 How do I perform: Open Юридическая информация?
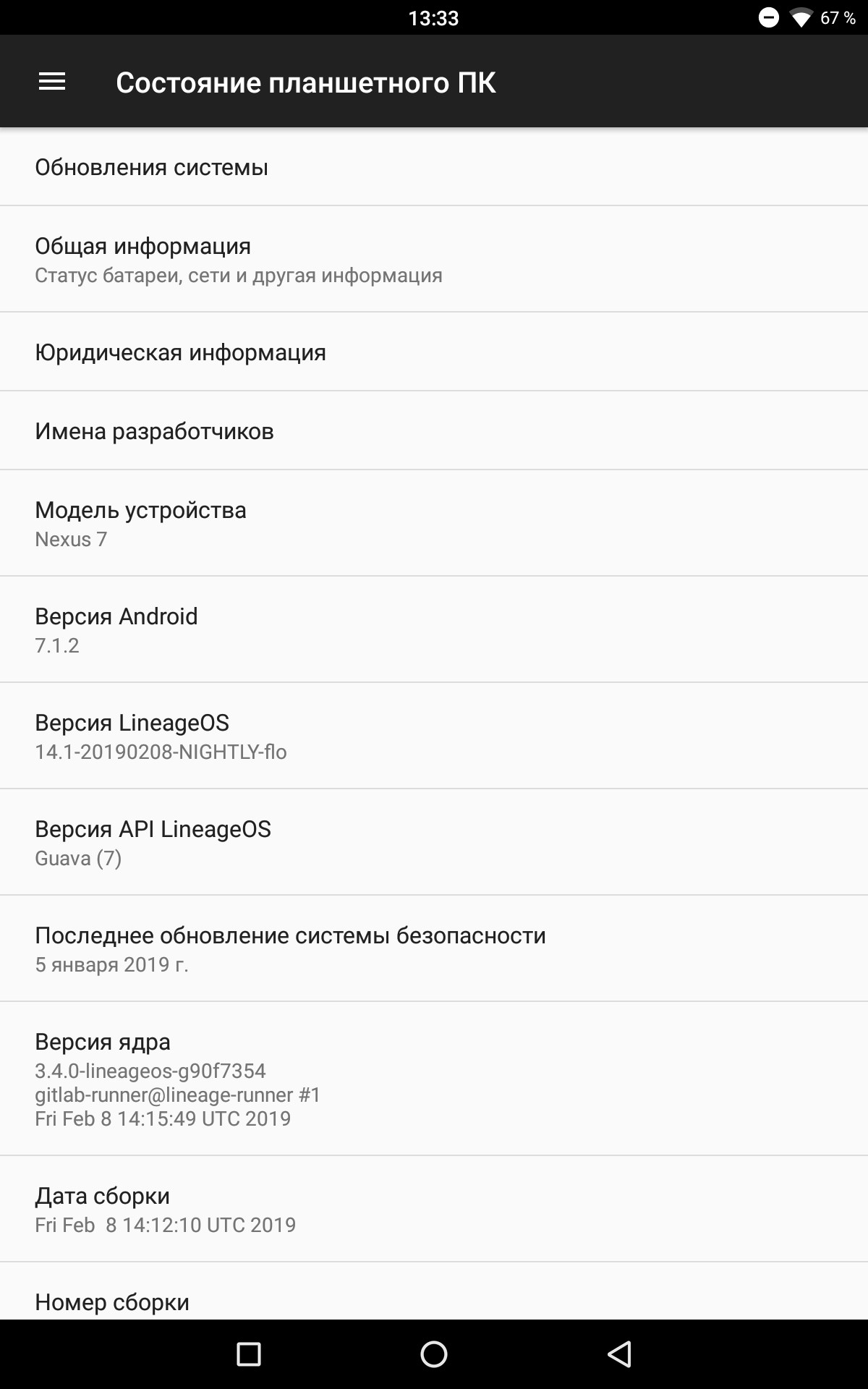tap(434, 352)
